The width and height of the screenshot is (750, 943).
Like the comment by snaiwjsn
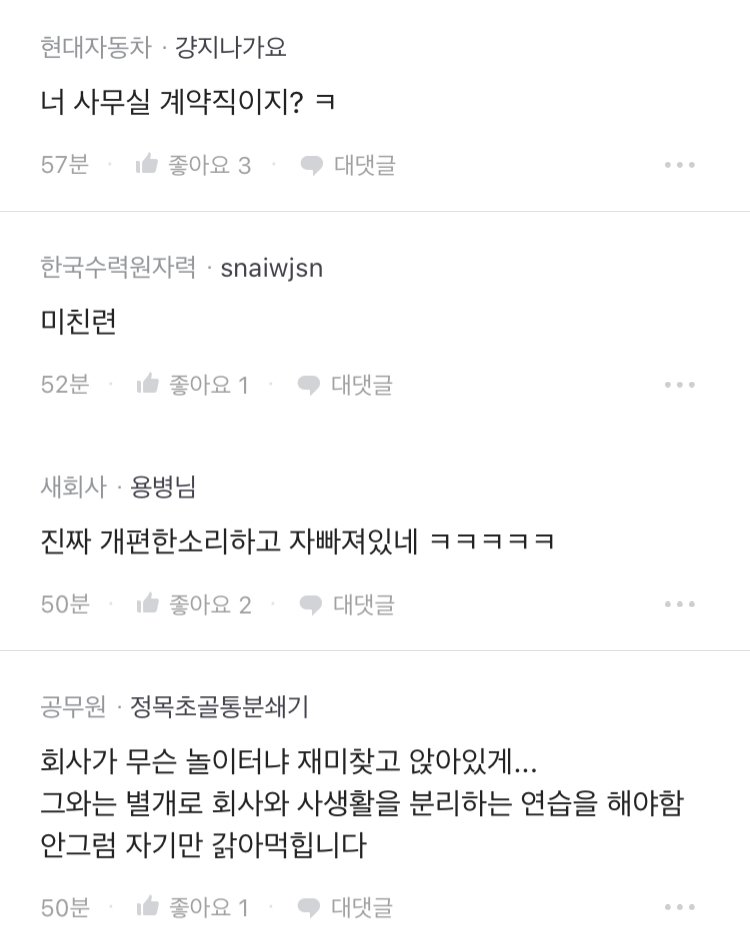[x=192, y=384]
